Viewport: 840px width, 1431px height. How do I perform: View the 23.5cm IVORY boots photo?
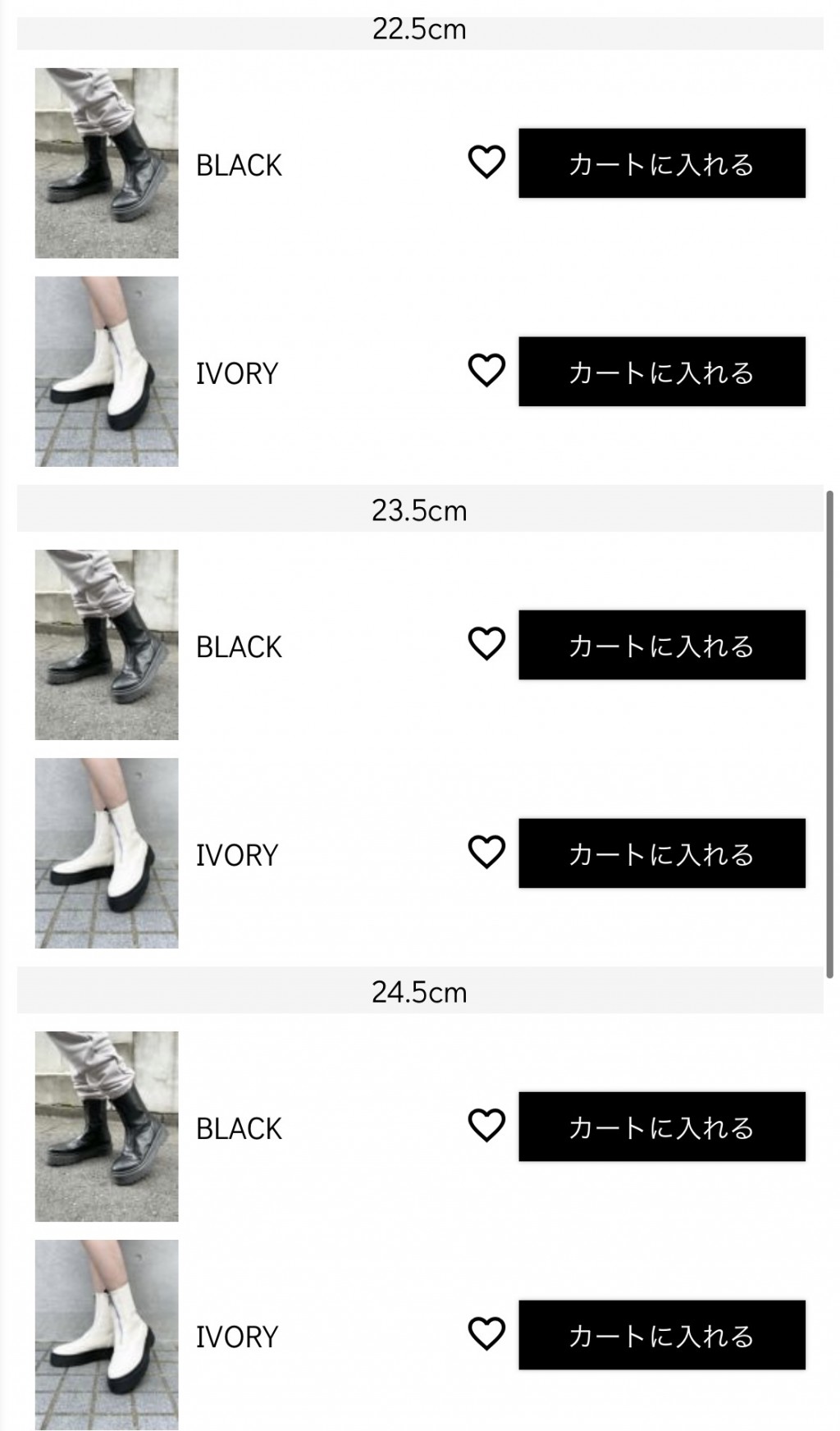[x=107, y=853]
